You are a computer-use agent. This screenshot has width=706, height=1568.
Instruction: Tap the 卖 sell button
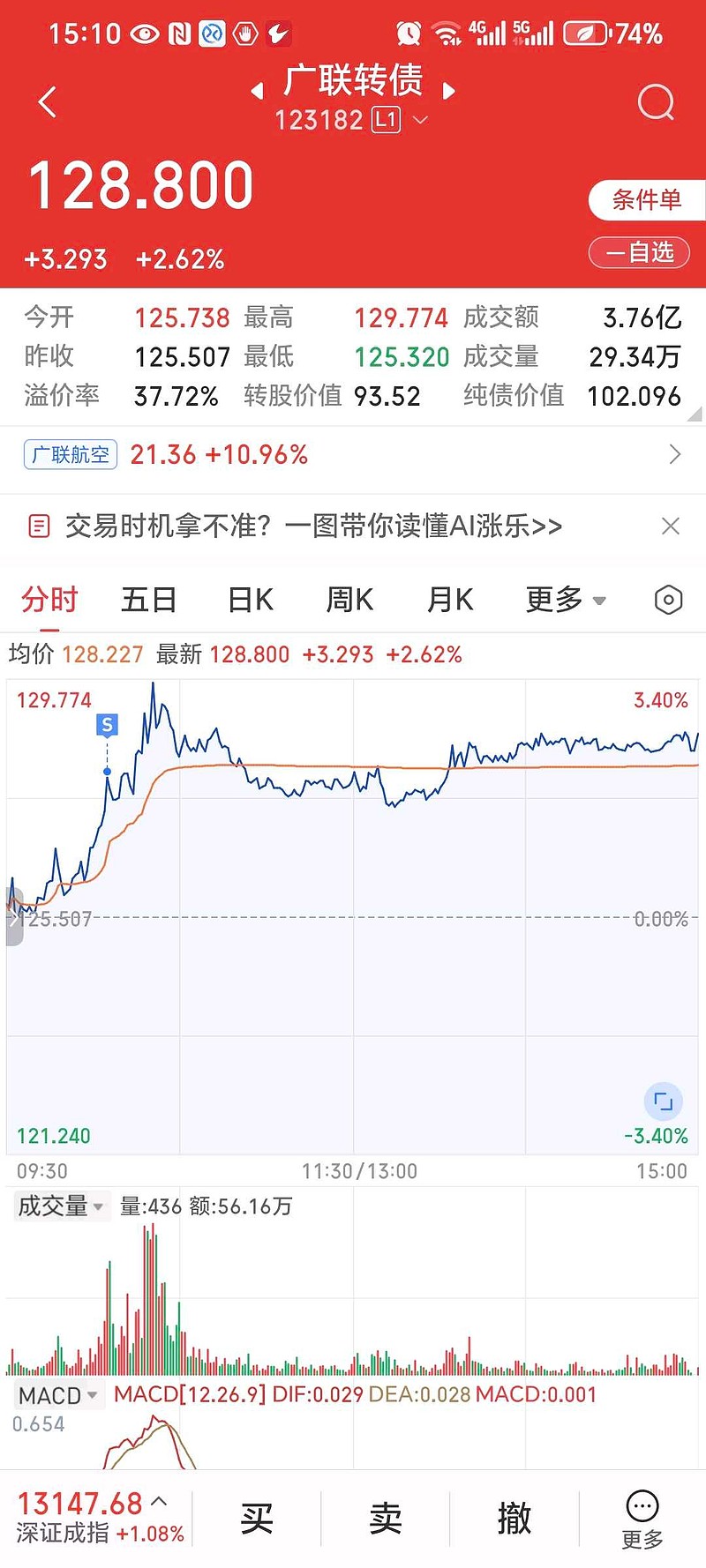pyautogui.click(x=385, y=1517)
